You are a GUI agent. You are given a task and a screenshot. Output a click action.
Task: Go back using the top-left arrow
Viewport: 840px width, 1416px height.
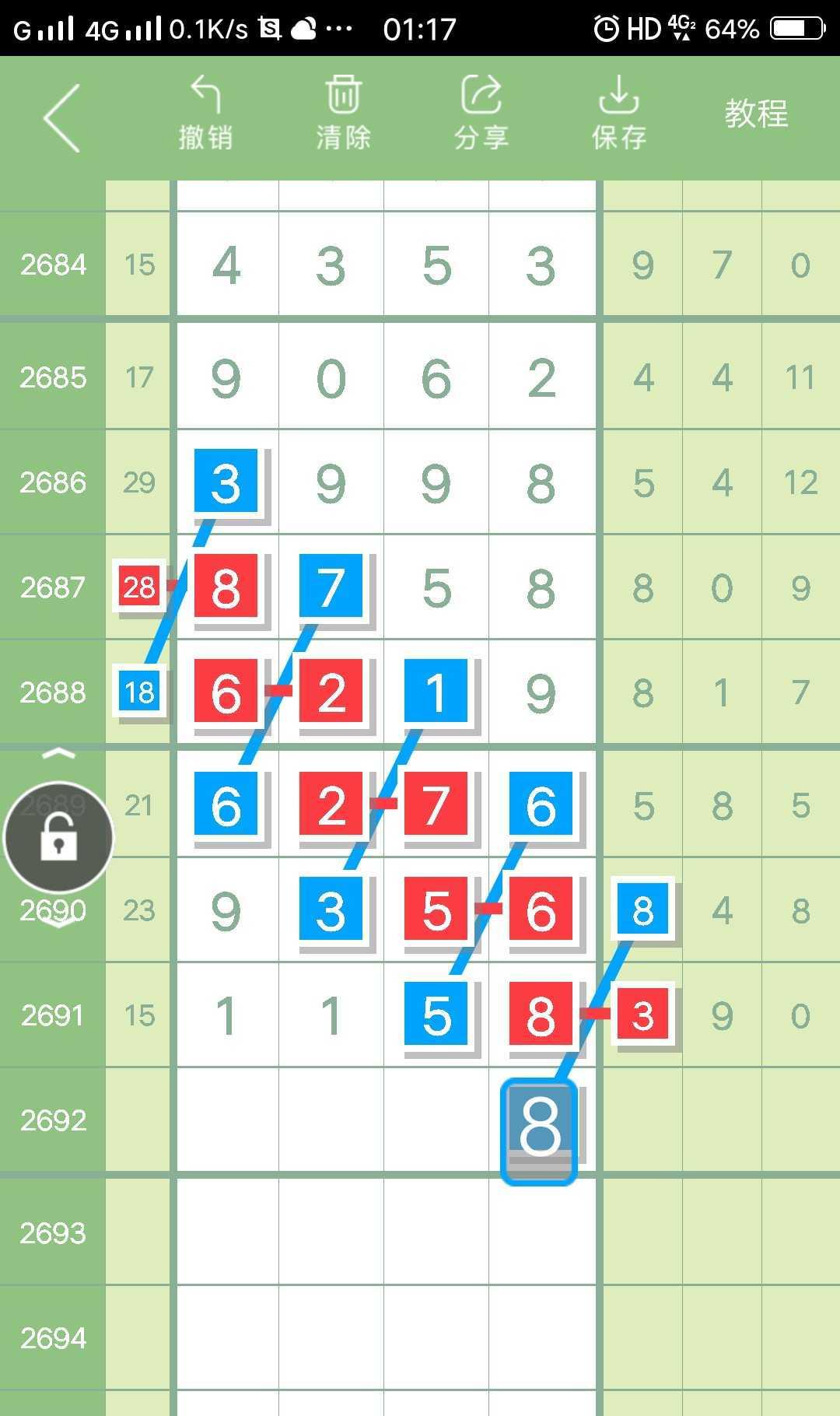coord(62,118)
